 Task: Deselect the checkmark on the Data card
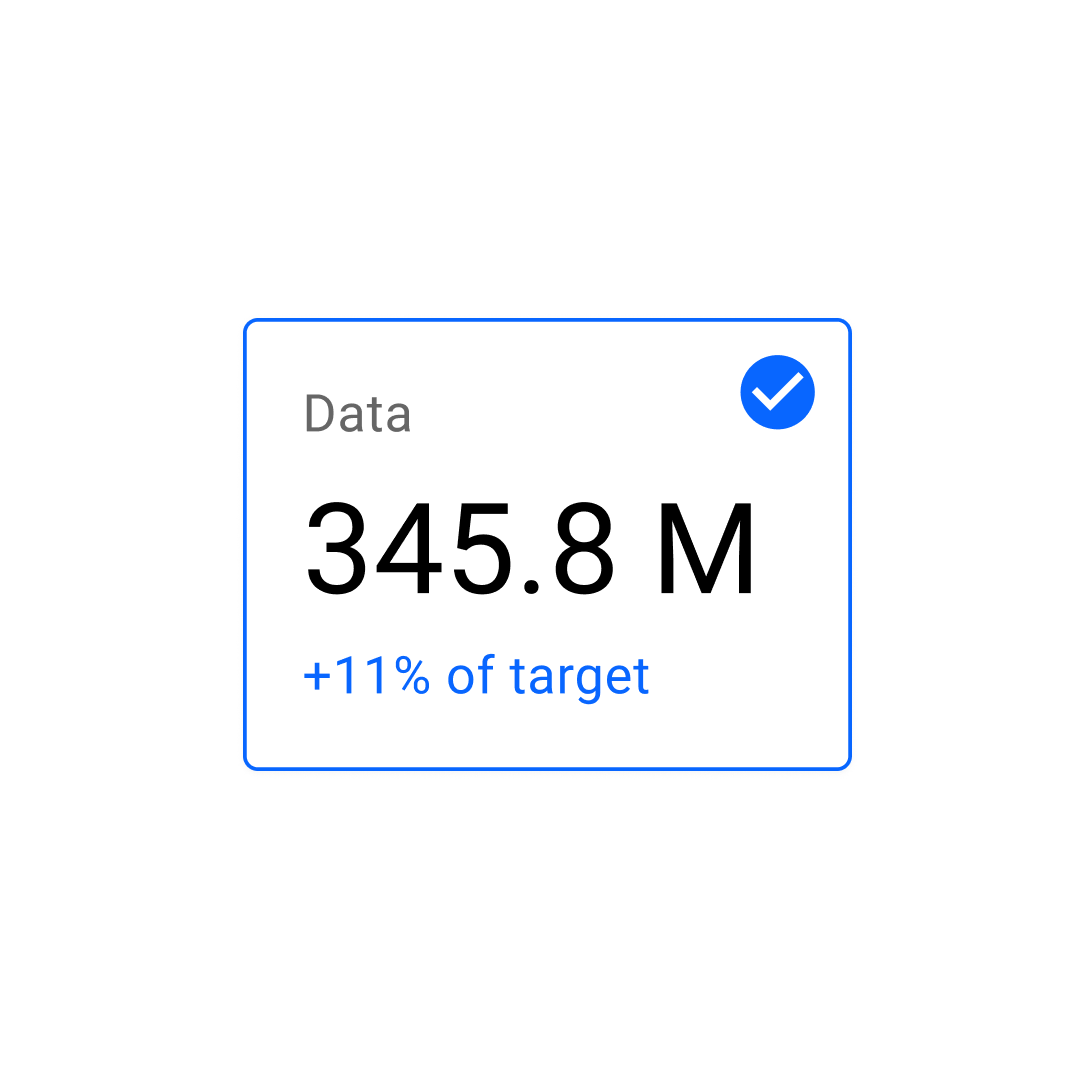pos(777,392)
